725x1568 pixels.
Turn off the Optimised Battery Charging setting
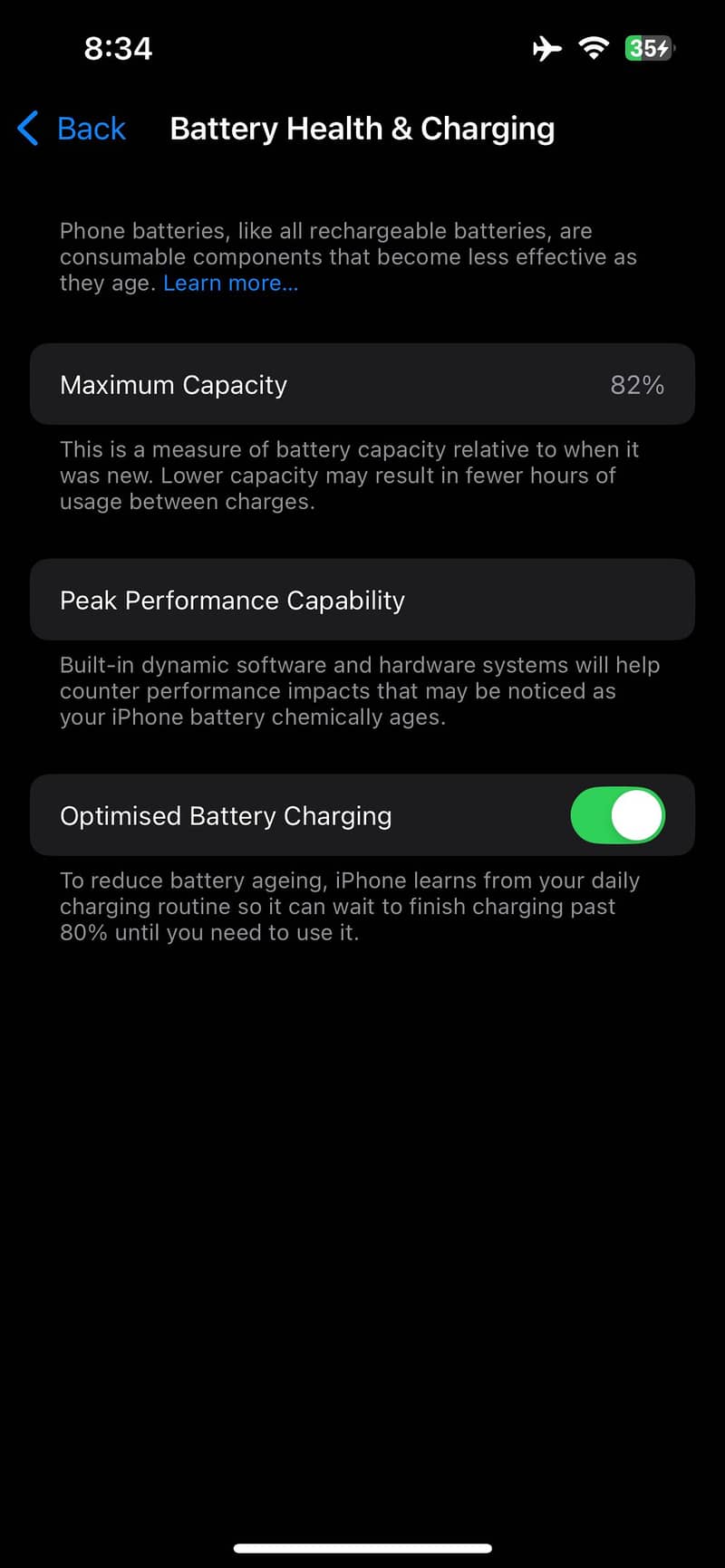click(x=617, y=815)
